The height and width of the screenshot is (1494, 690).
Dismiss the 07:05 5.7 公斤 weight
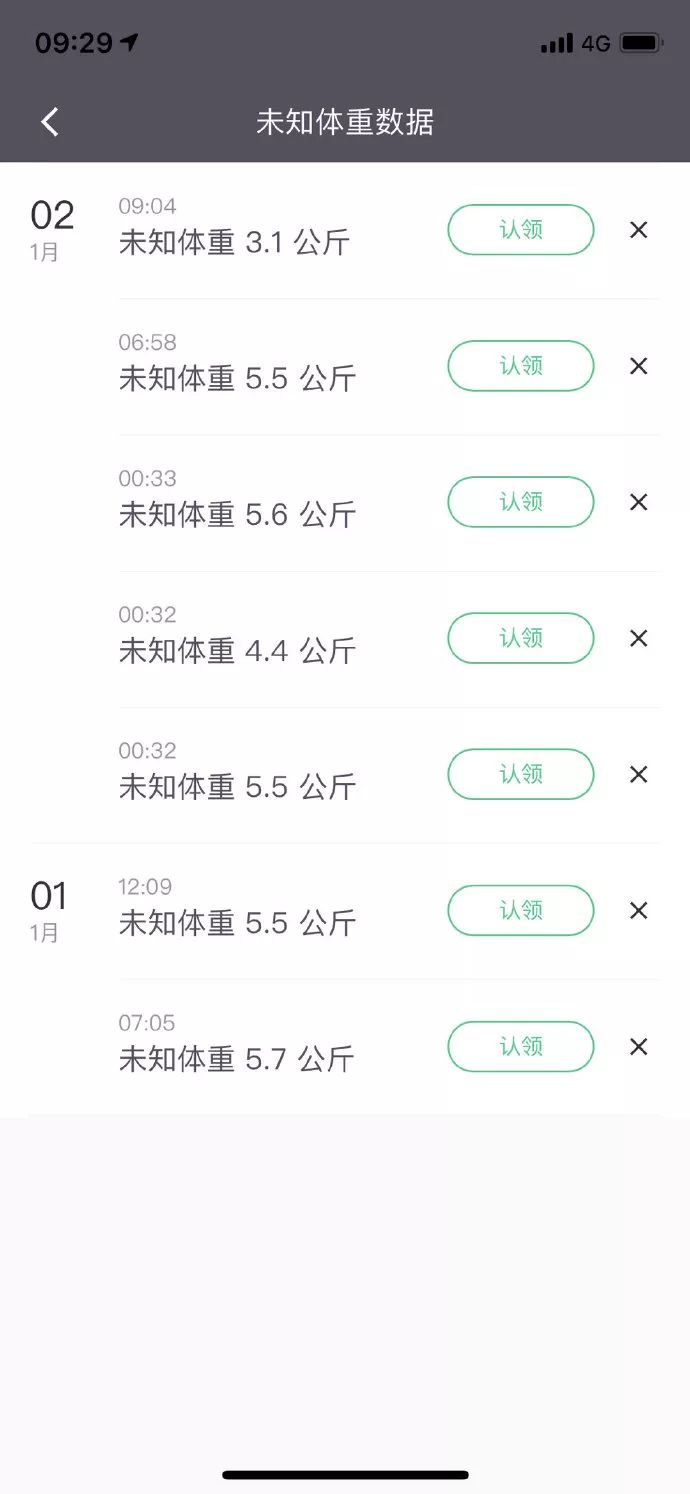(638, 1046)
